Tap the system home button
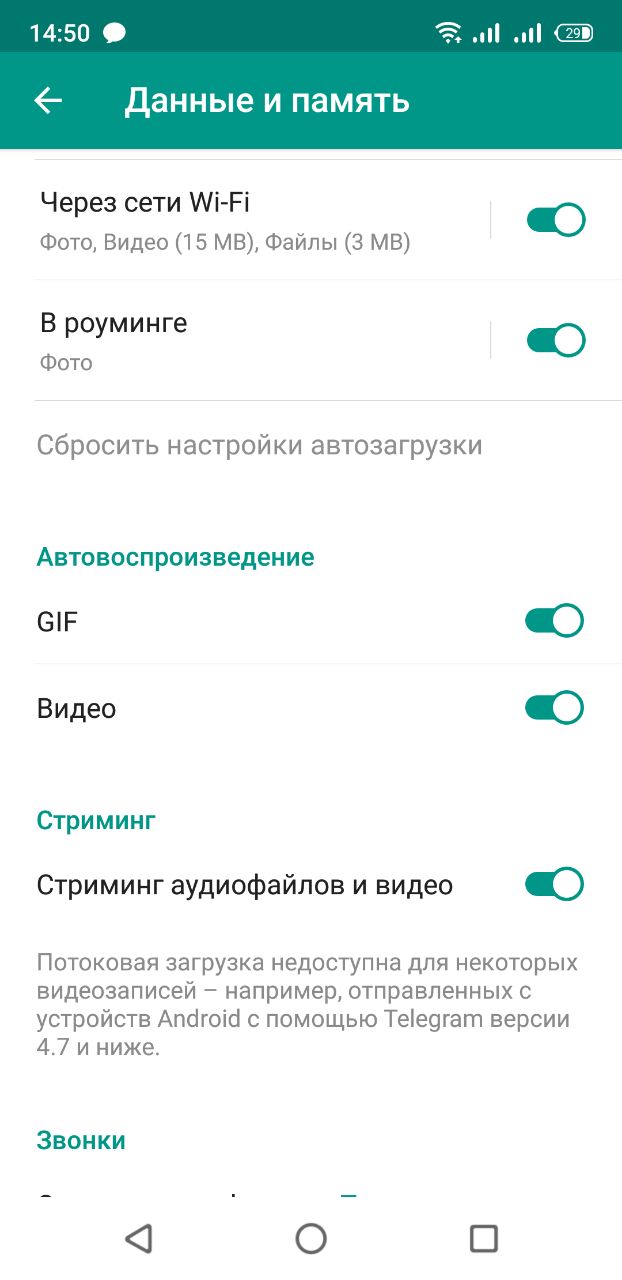Screen dimensions: 622x1280 pyautogui.click(x=311, y=1238)
